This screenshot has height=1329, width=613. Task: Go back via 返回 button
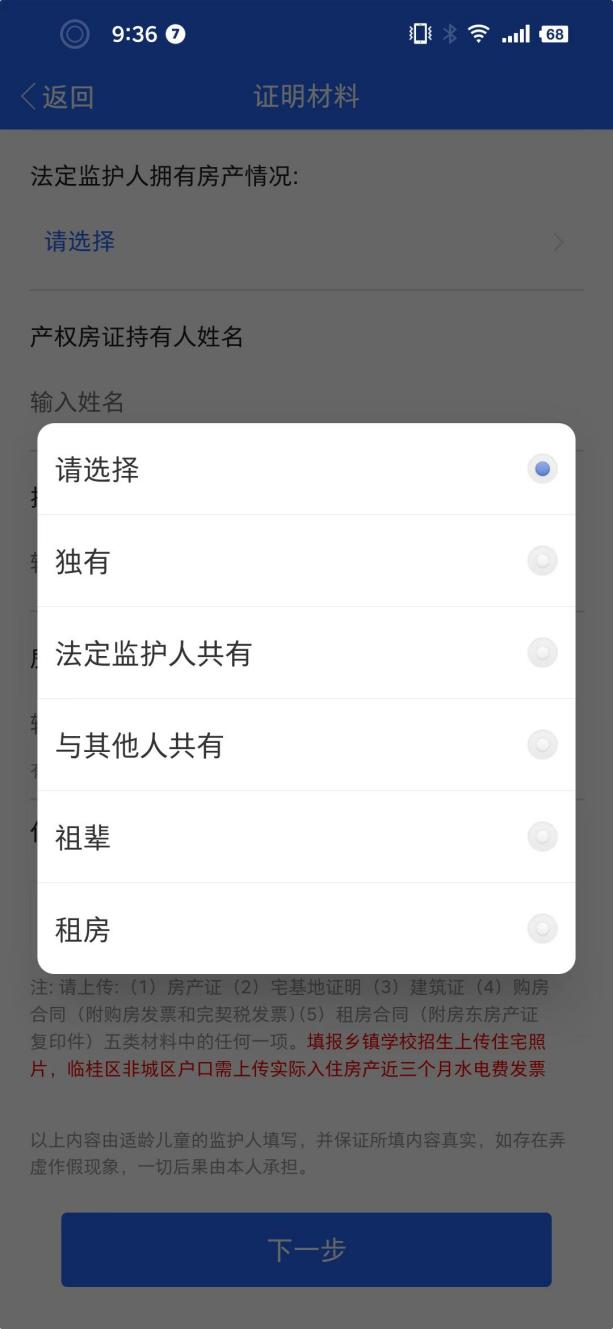58,97
